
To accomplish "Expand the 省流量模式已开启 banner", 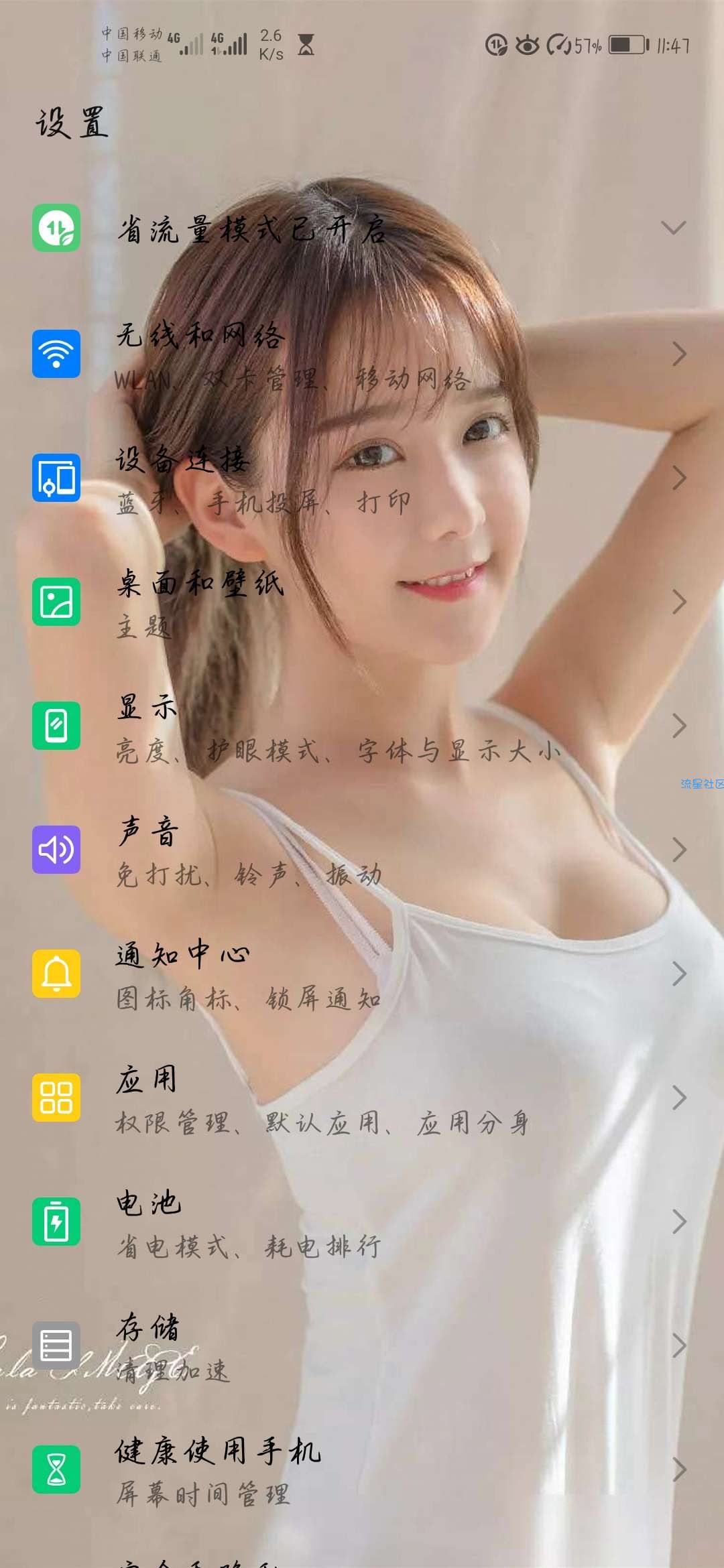I will pyautogui.click(x=673, y=228).
